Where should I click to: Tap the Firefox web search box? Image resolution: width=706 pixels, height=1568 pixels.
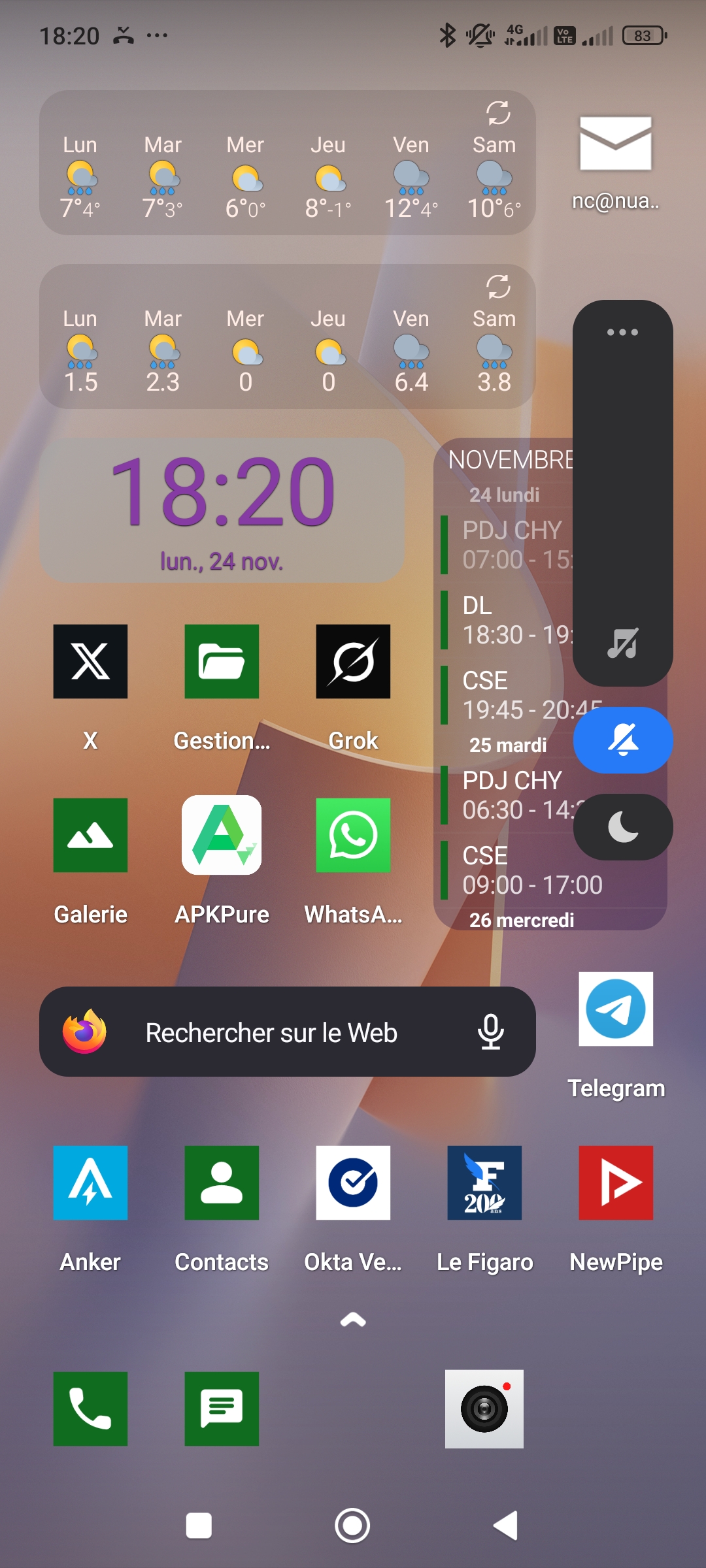click(271, 1032)
